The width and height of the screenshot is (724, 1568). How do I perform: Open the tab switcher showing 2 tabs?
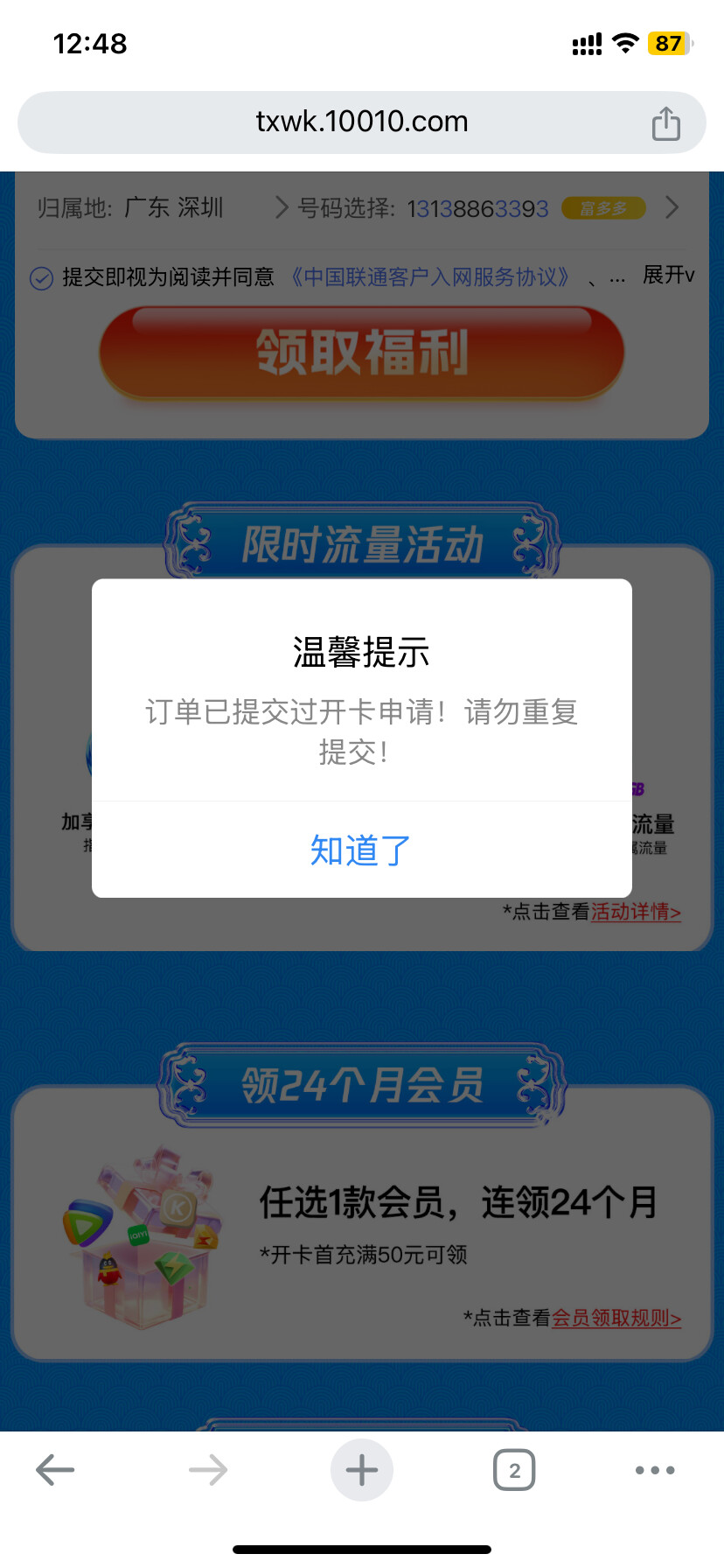(514, 1470)
